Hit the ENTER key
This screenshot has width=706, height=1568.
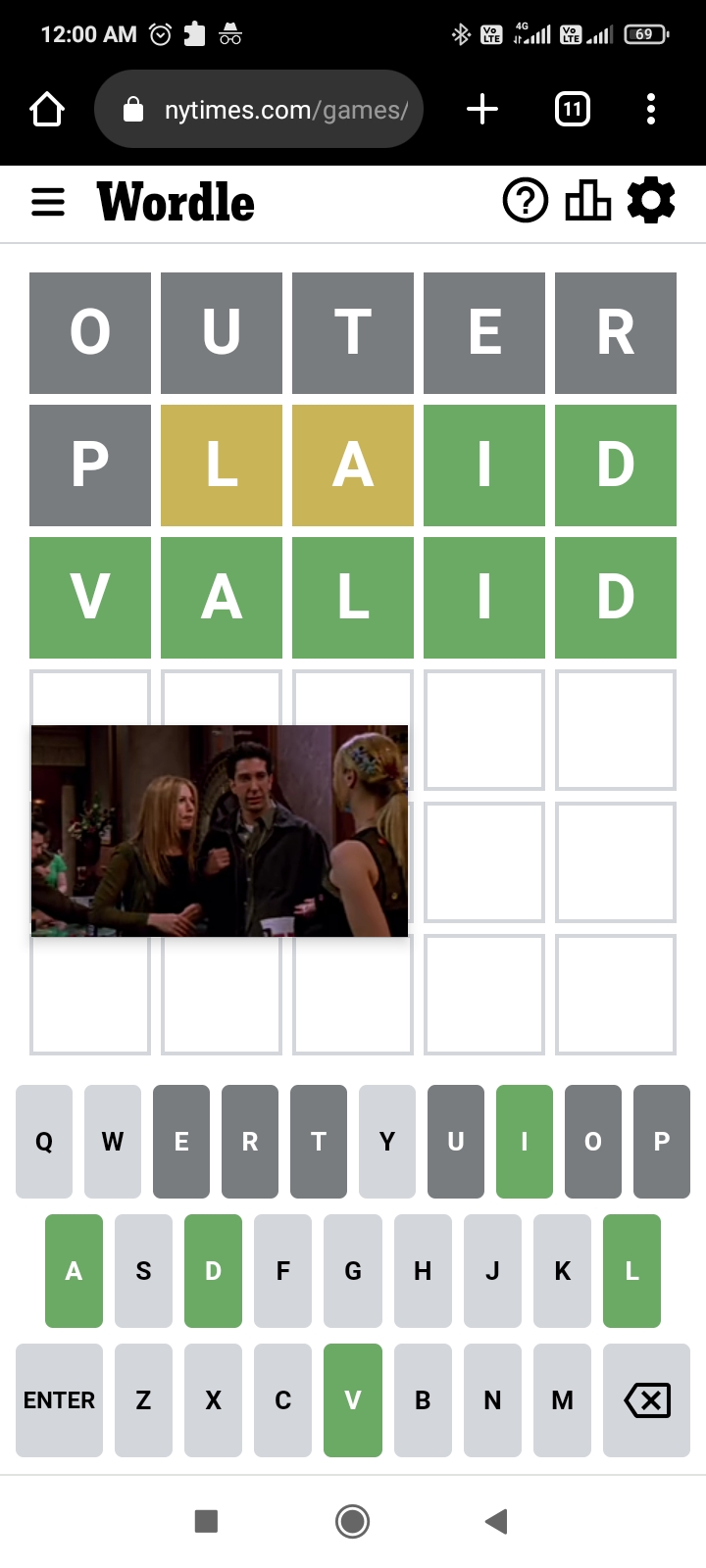click(x=59, y=1400)
